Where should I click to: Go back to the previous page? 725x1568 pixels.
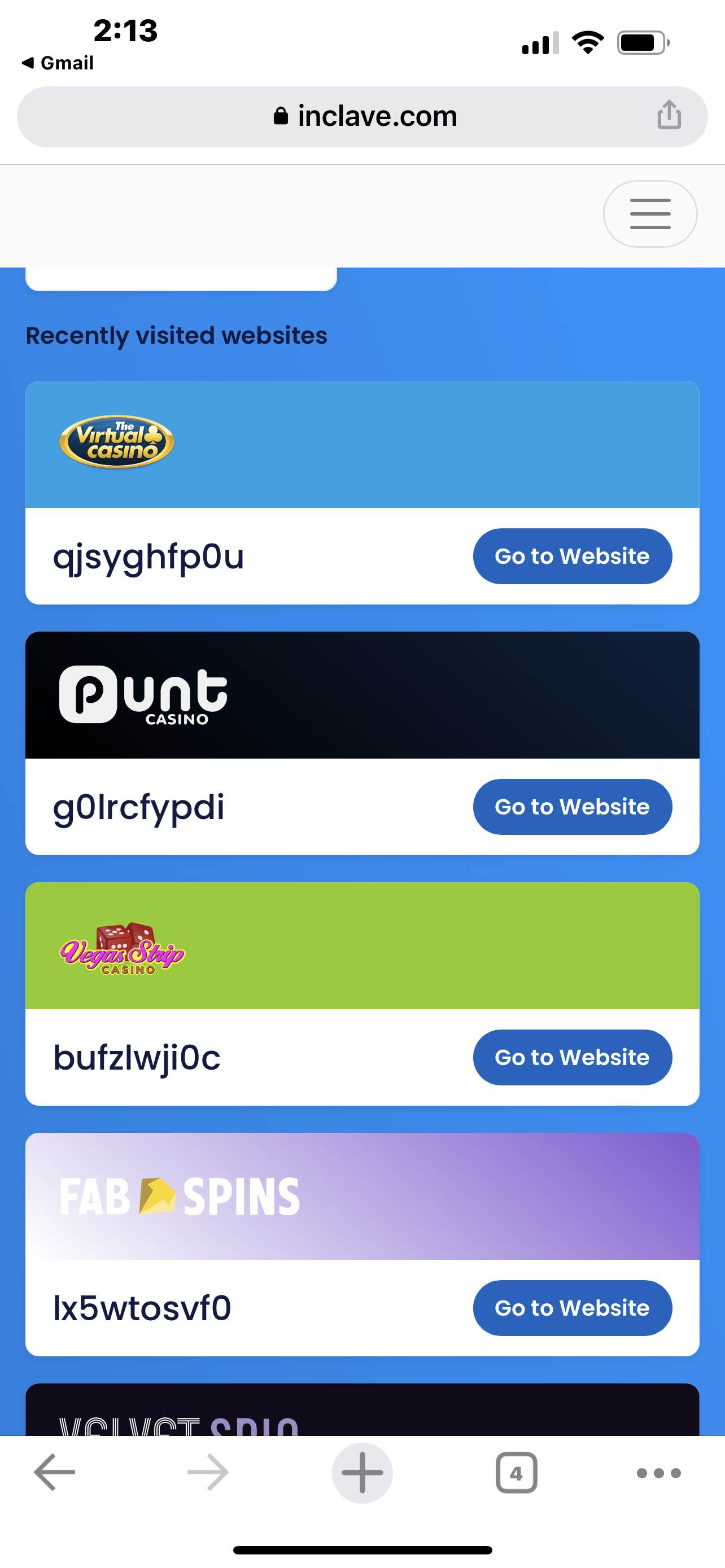pos(54,1473)
